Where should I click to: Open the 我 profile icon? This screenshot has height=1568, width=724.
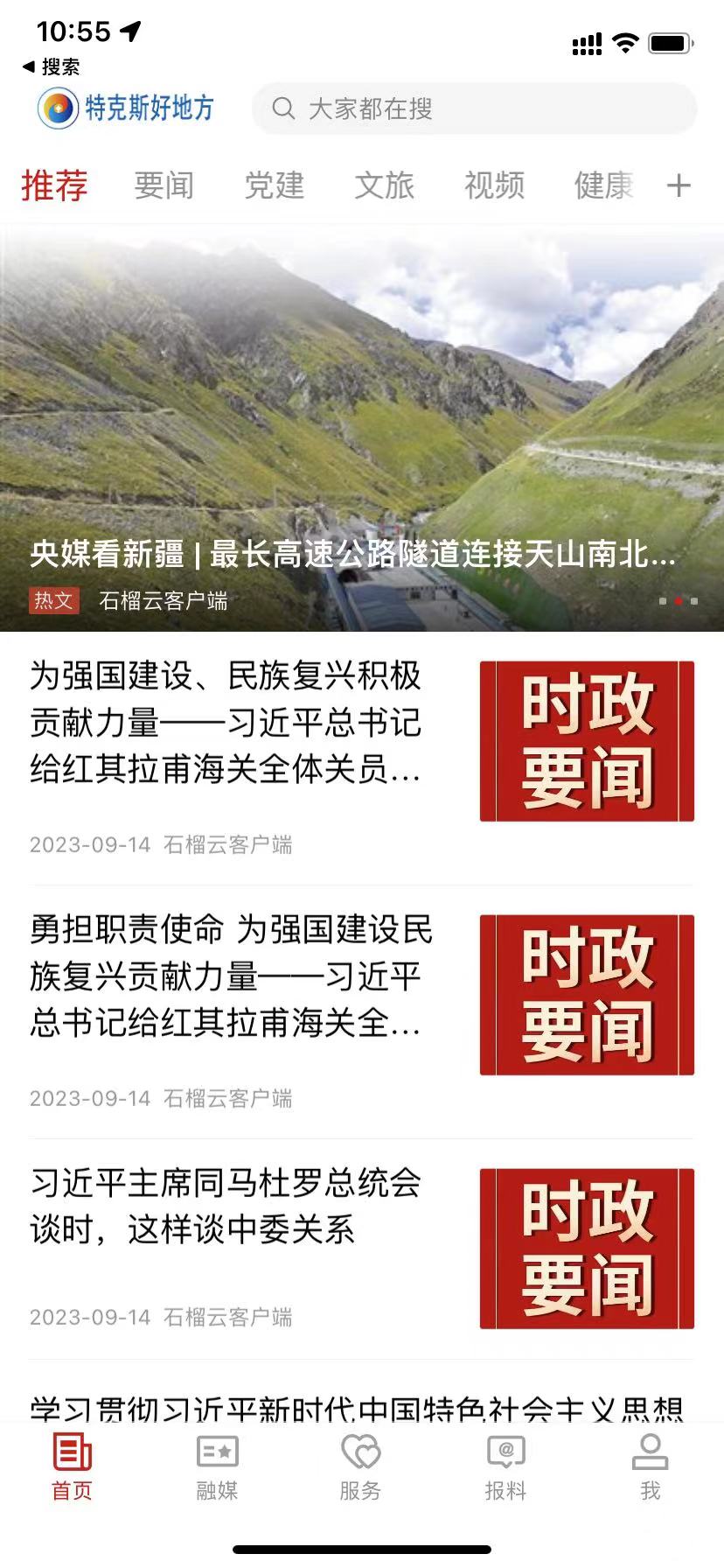(x=650, y=1452)
